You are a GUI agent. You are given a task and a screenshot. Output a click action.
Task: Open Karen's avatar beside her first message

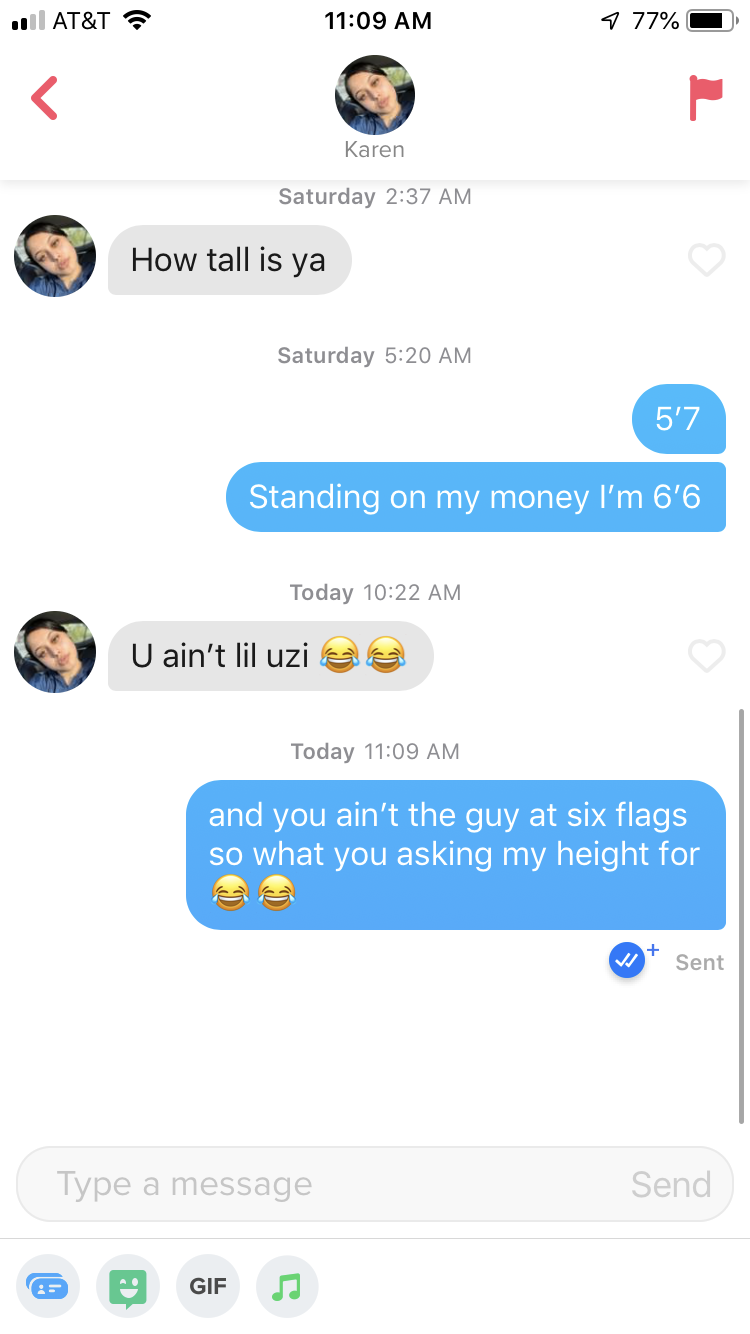click(x=54, y=256)
